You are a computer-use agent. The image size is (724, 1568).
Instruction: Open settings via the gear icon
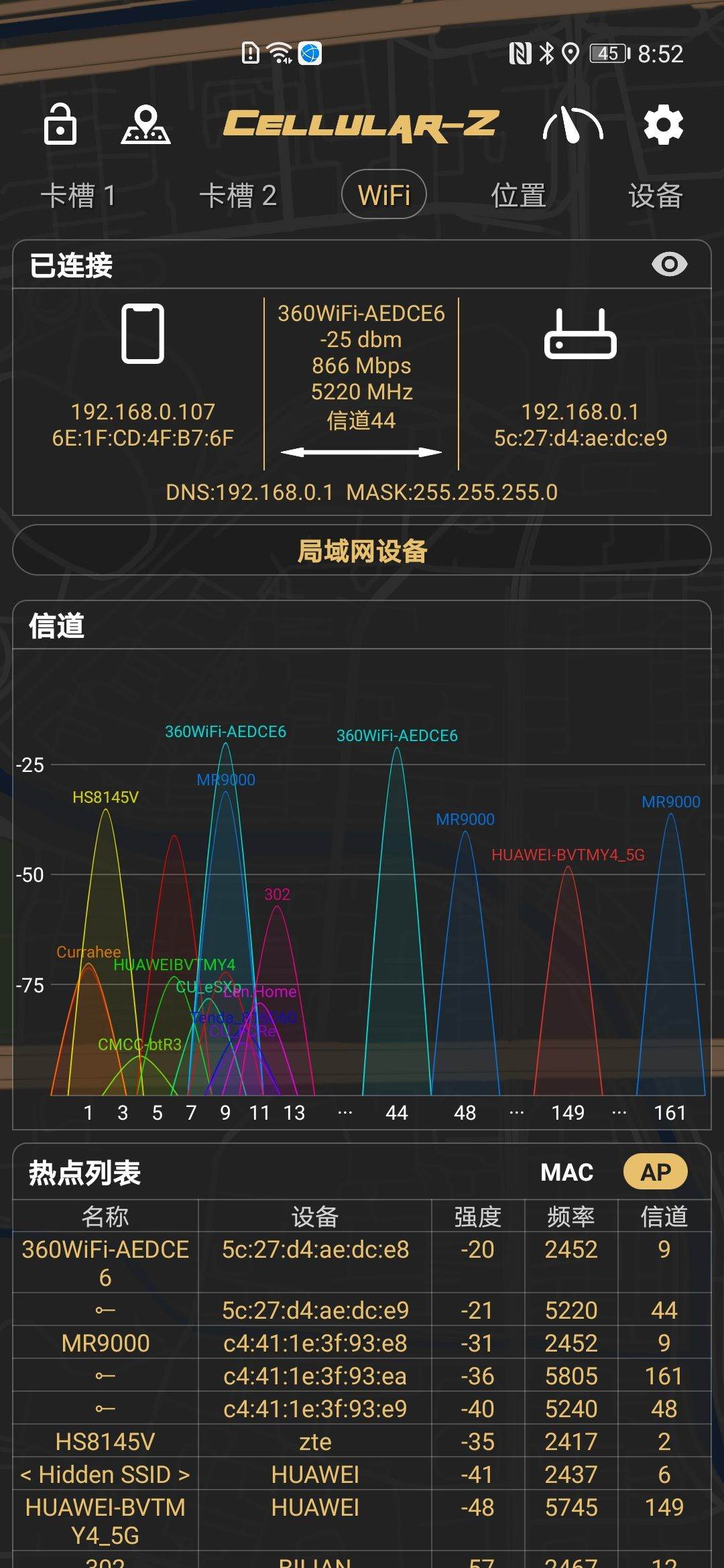tap(663, 125)
